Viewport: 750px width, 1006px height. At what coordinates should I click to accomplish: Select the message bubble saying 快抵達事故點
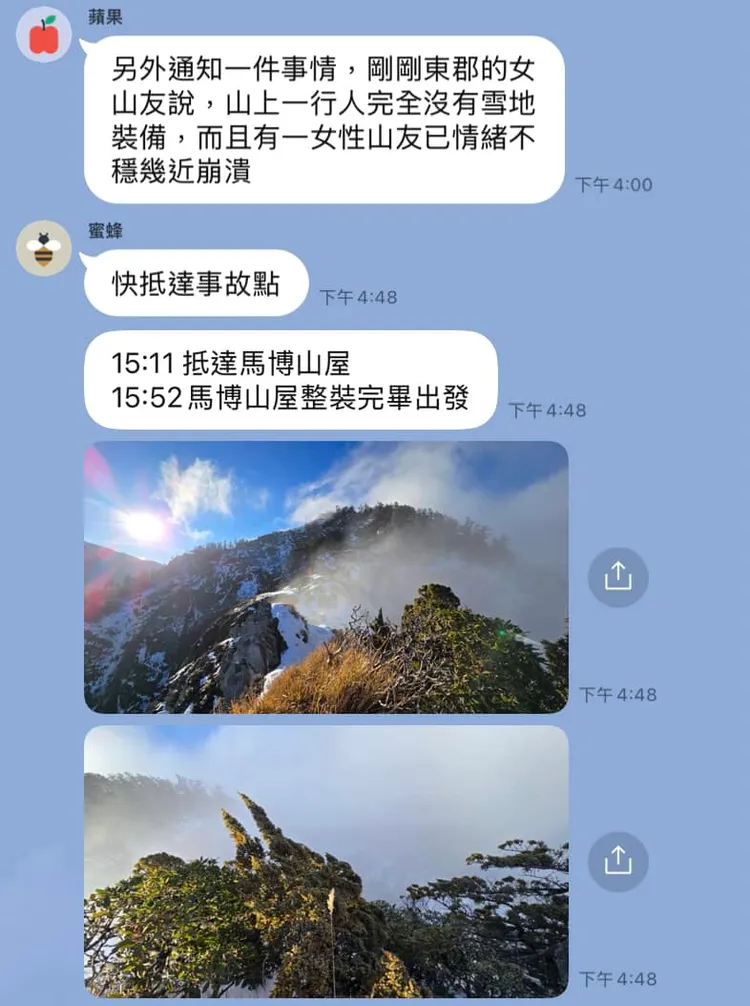pyautogui.click(x=195, y=283)
